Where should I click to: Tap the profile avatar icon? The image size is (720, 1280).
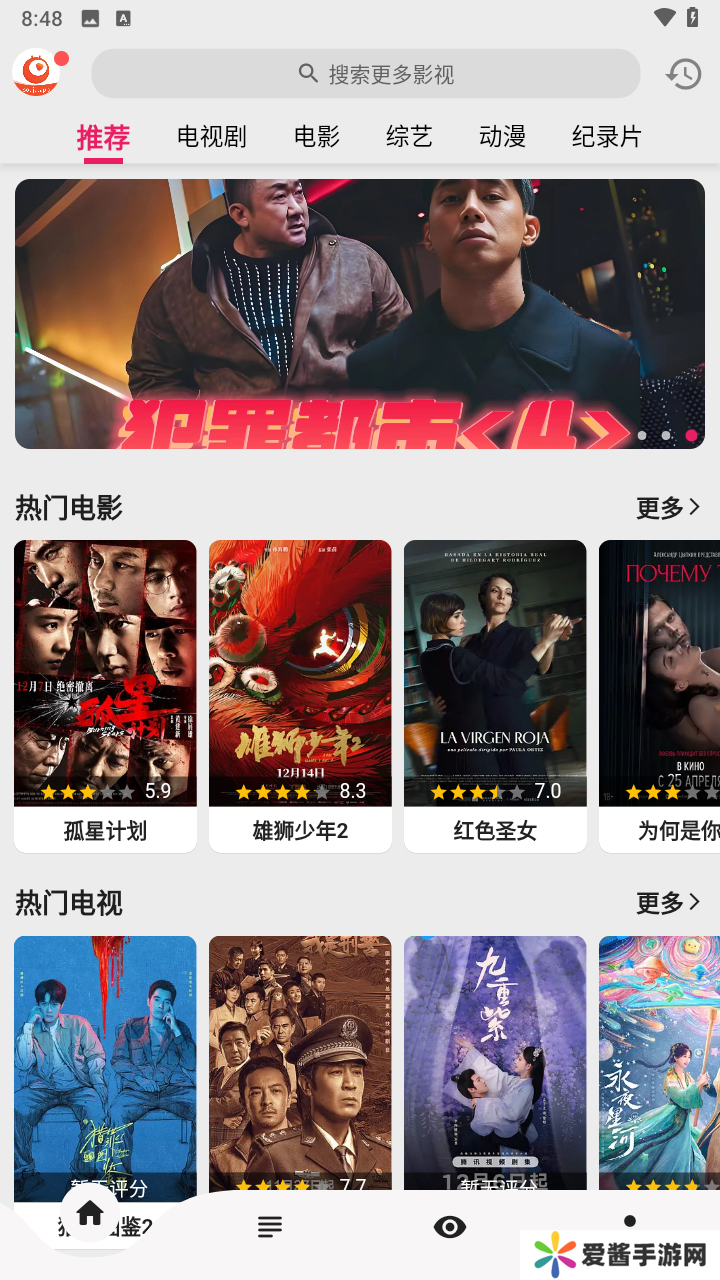tap(36, 73)
